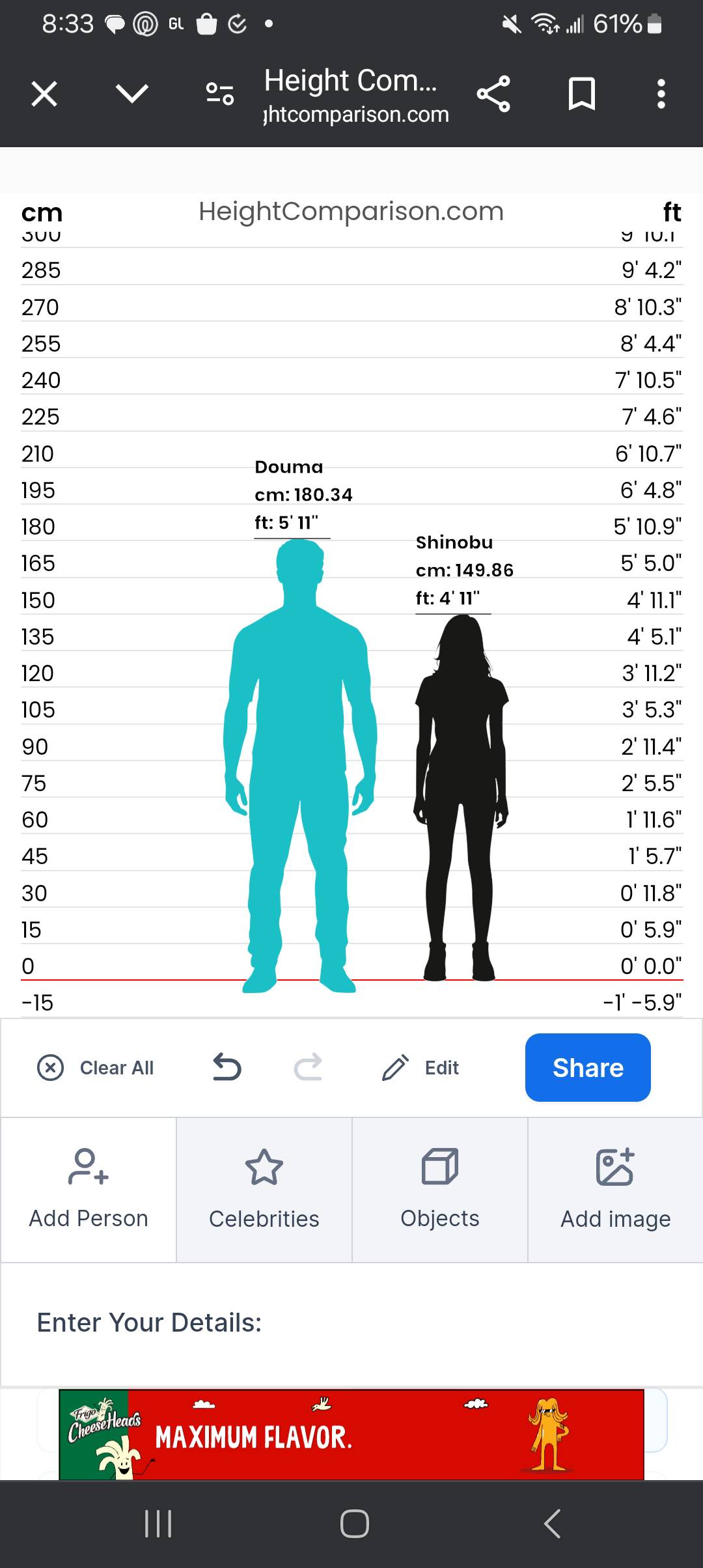Share the page from the top toolbar
This screenshot has width=703, height=1568.
493,94
